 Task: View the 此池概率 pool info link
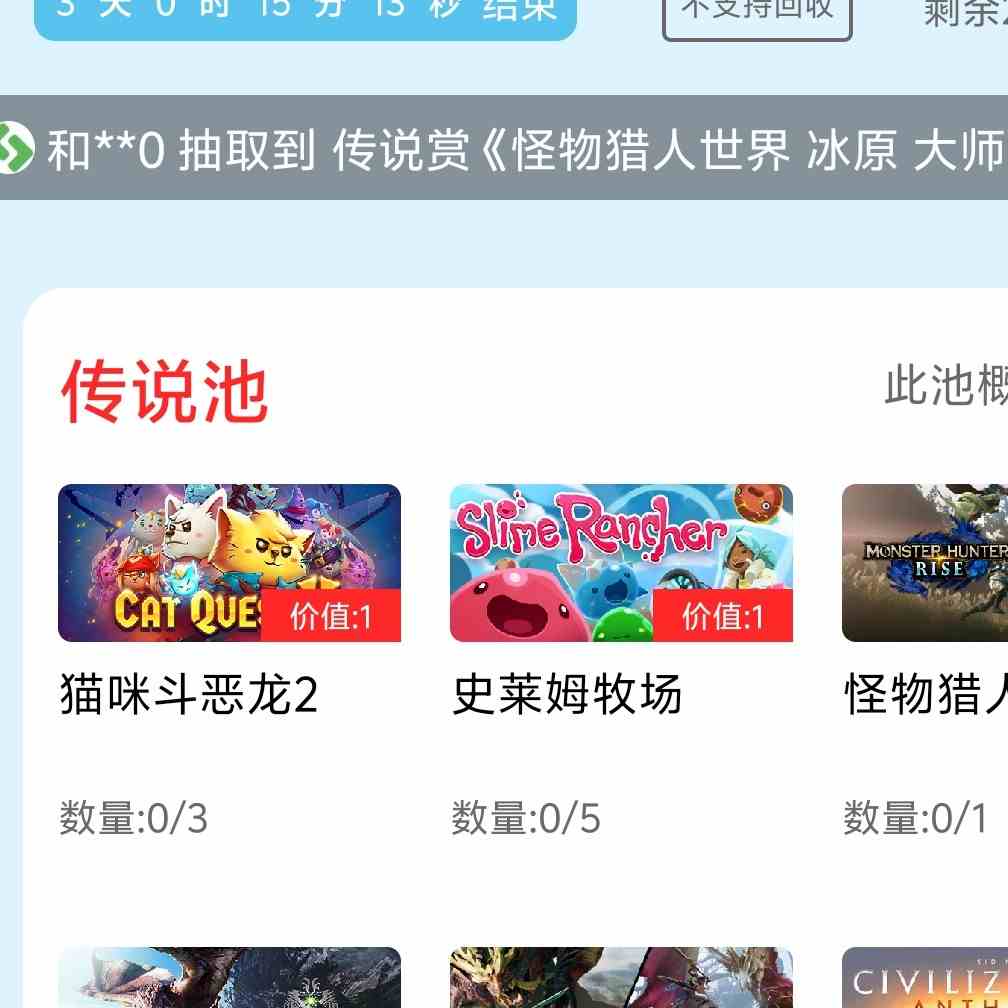pyautogui.click(x=945, y=385)
